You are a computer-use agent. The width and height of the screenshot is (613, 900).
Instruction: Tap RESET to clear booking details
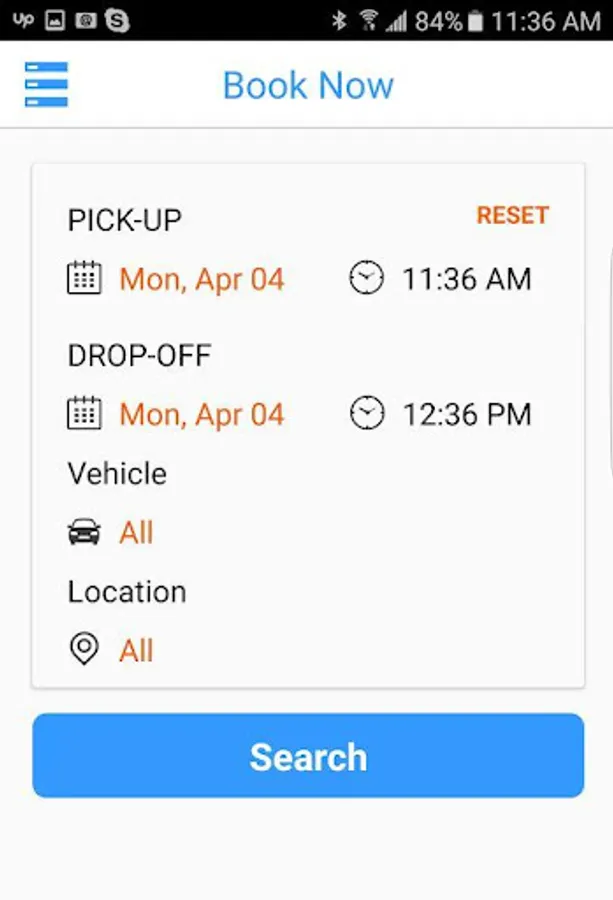tap(512, 216)
